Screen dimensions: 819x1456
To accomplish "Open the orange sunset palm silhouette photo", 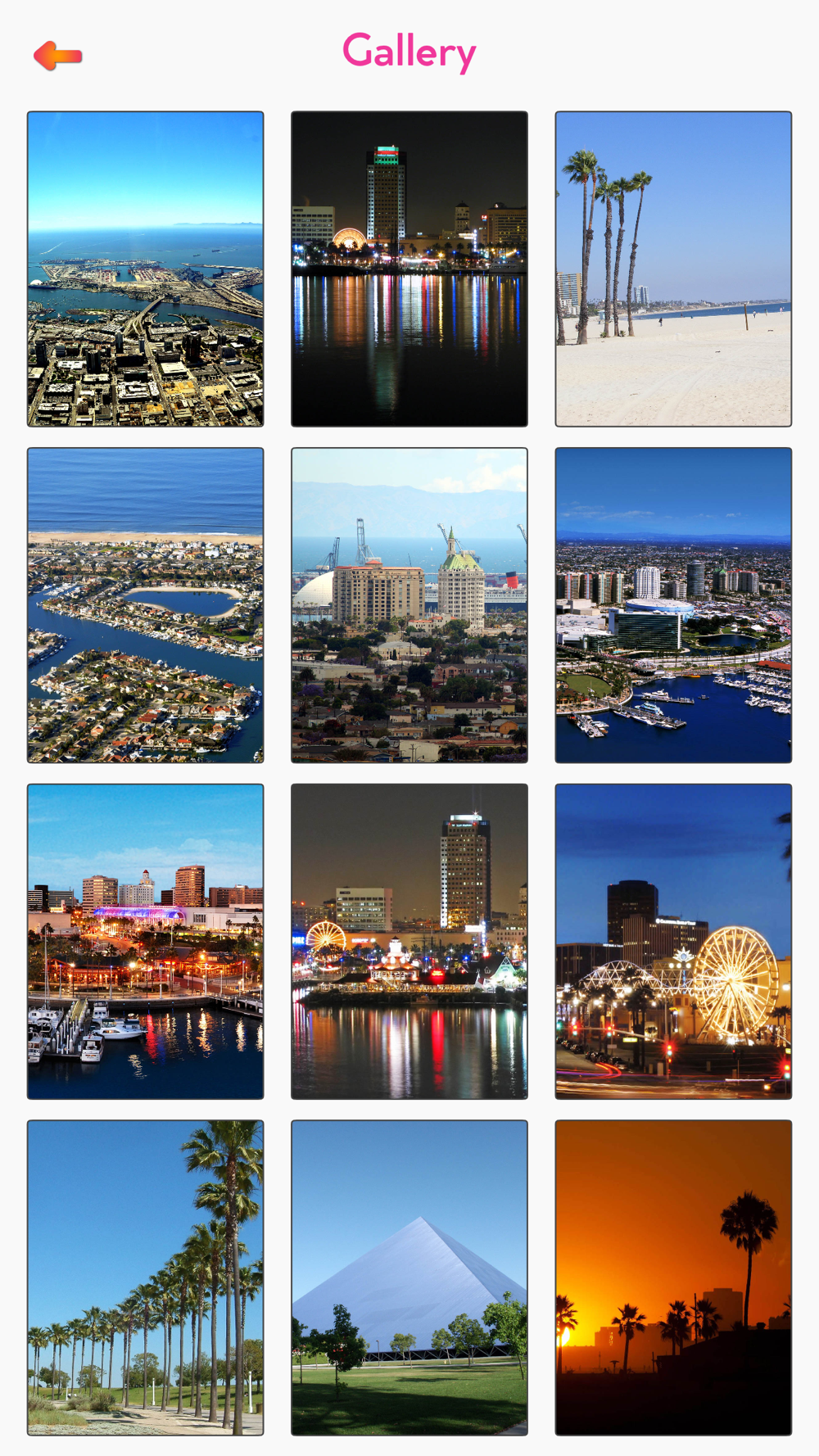I will [x=673, y=1277].
